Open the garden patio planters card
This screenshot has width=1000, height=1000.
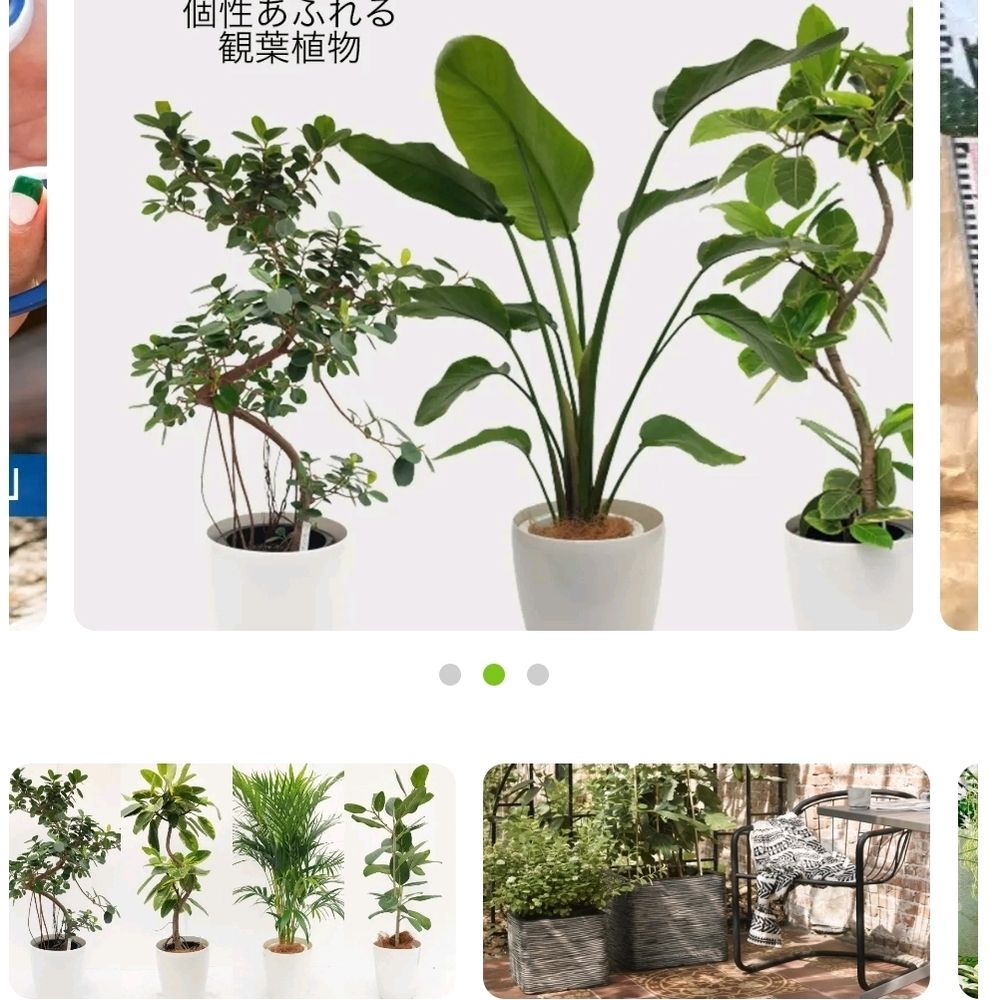(706, 880)
